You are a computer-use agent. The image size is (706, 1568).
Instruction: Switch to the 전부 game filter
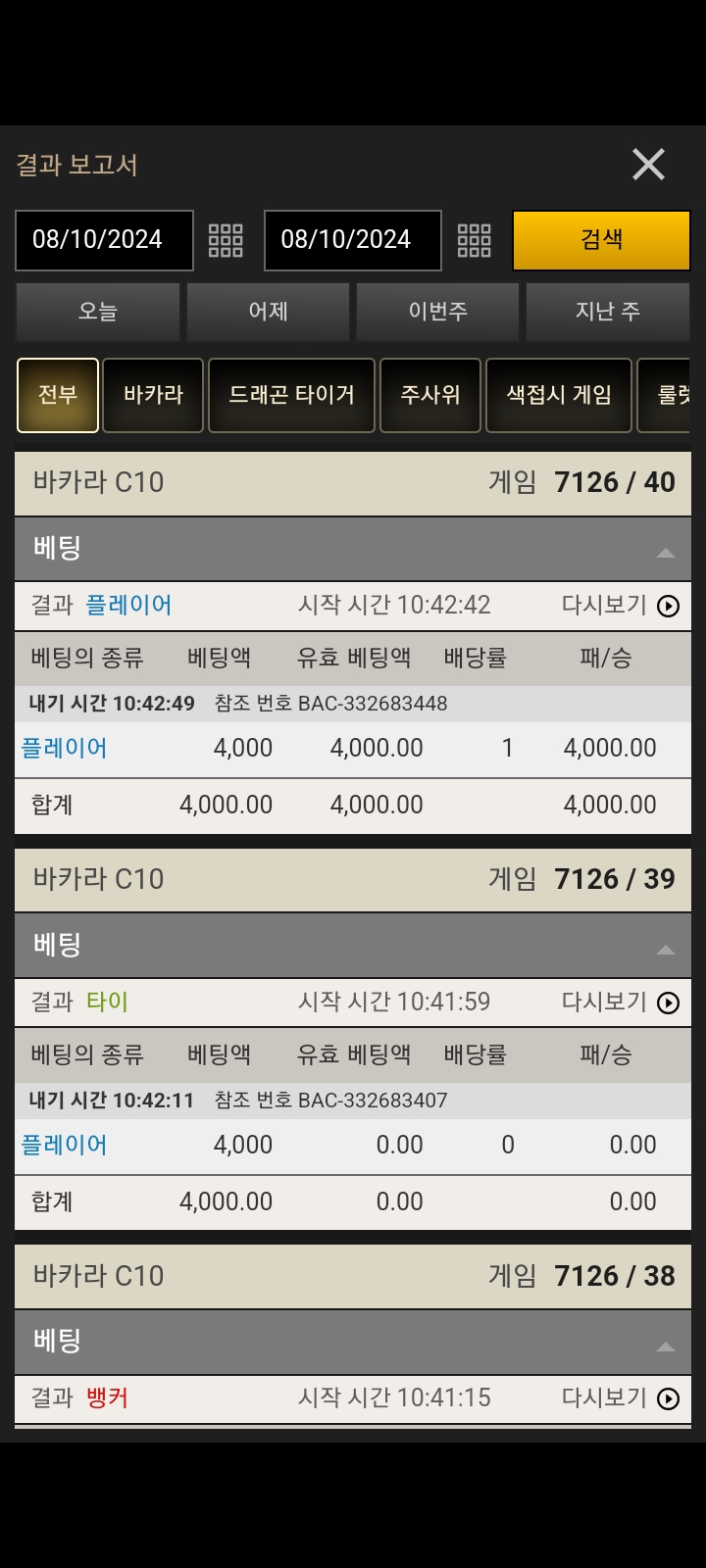pyautogui.click(x=58, y=395)
